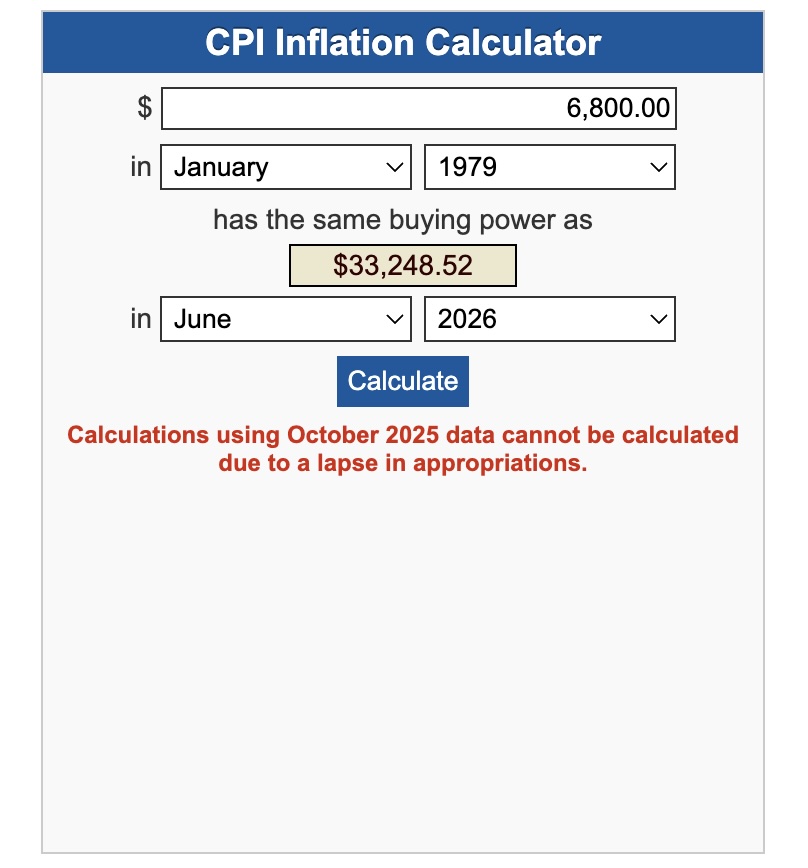Tap the Calculate button
Image resolution: width=808 pixels, height=868 pixels.
[x=403, y=381]
